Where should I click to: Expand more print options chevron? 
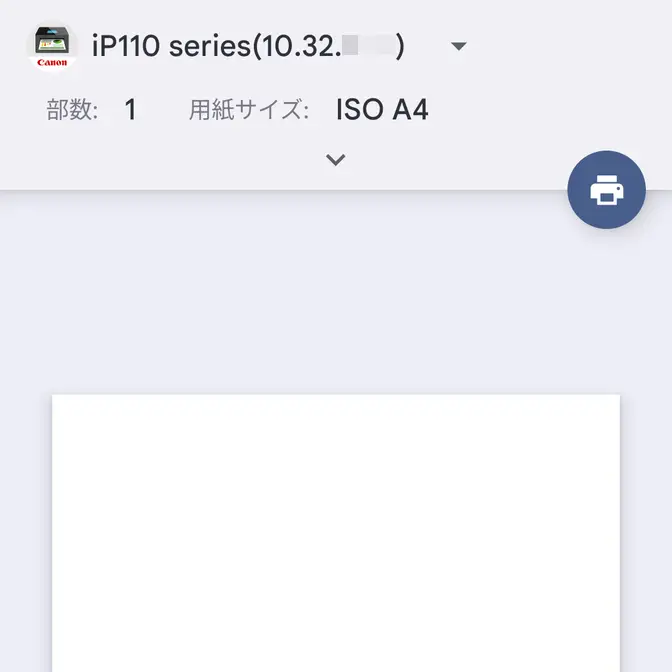coord(336,160)
